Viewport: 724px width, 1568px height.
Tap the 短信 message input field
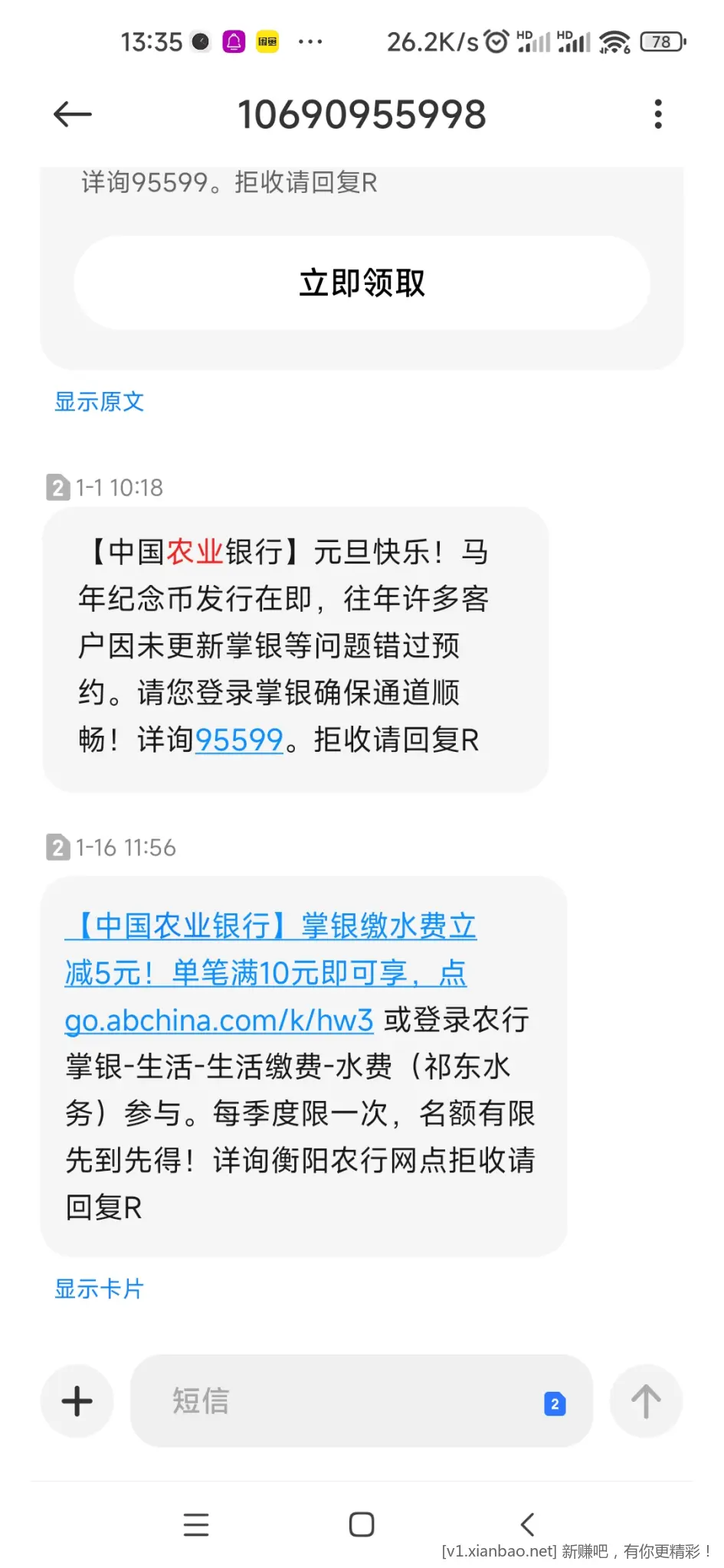pyautogui.click(x=306, y=1401)
